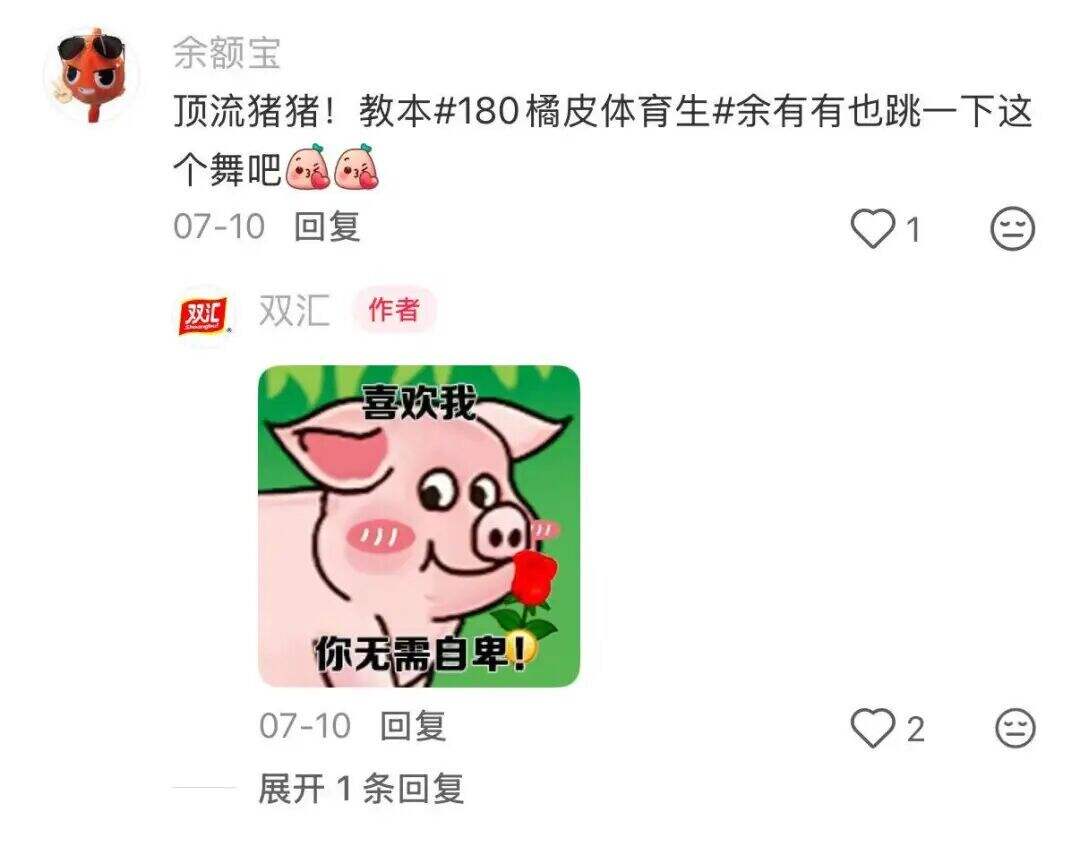Open the pig meme sticker
Viewport: 1080px width, 846px height.
point(419,526)
